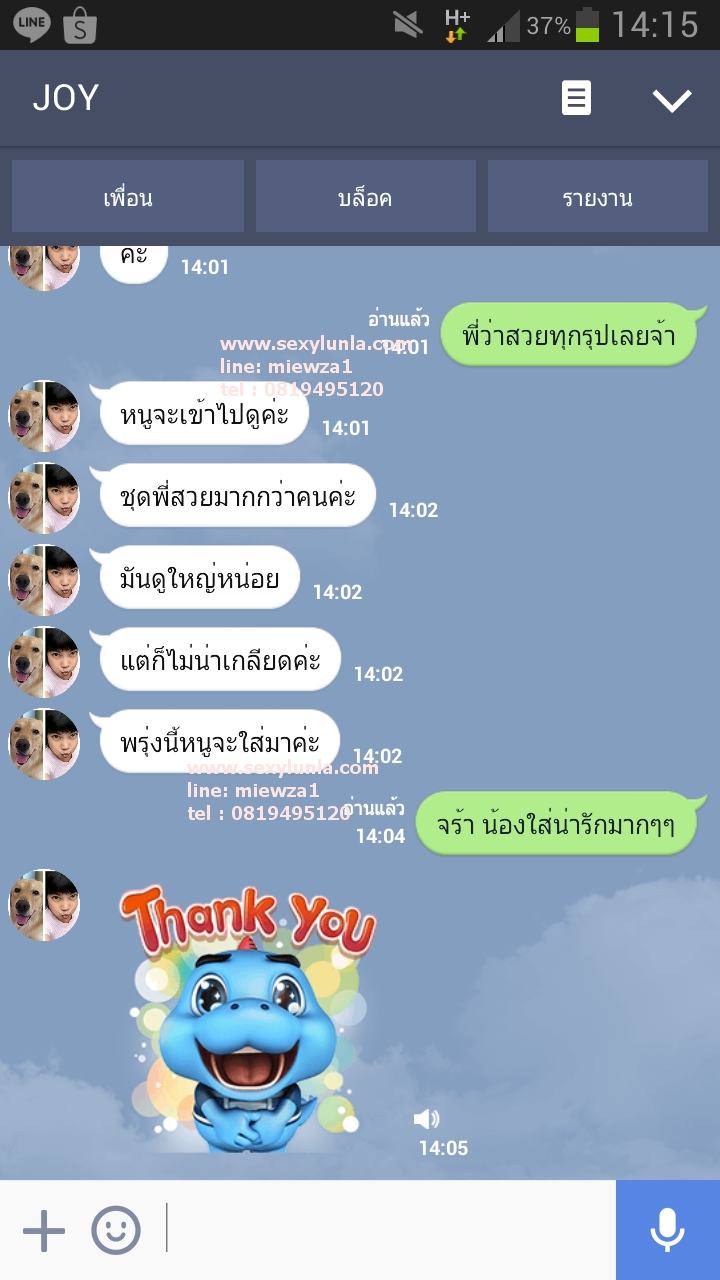Play the Thank You sticker sound

click(426, 1118)
